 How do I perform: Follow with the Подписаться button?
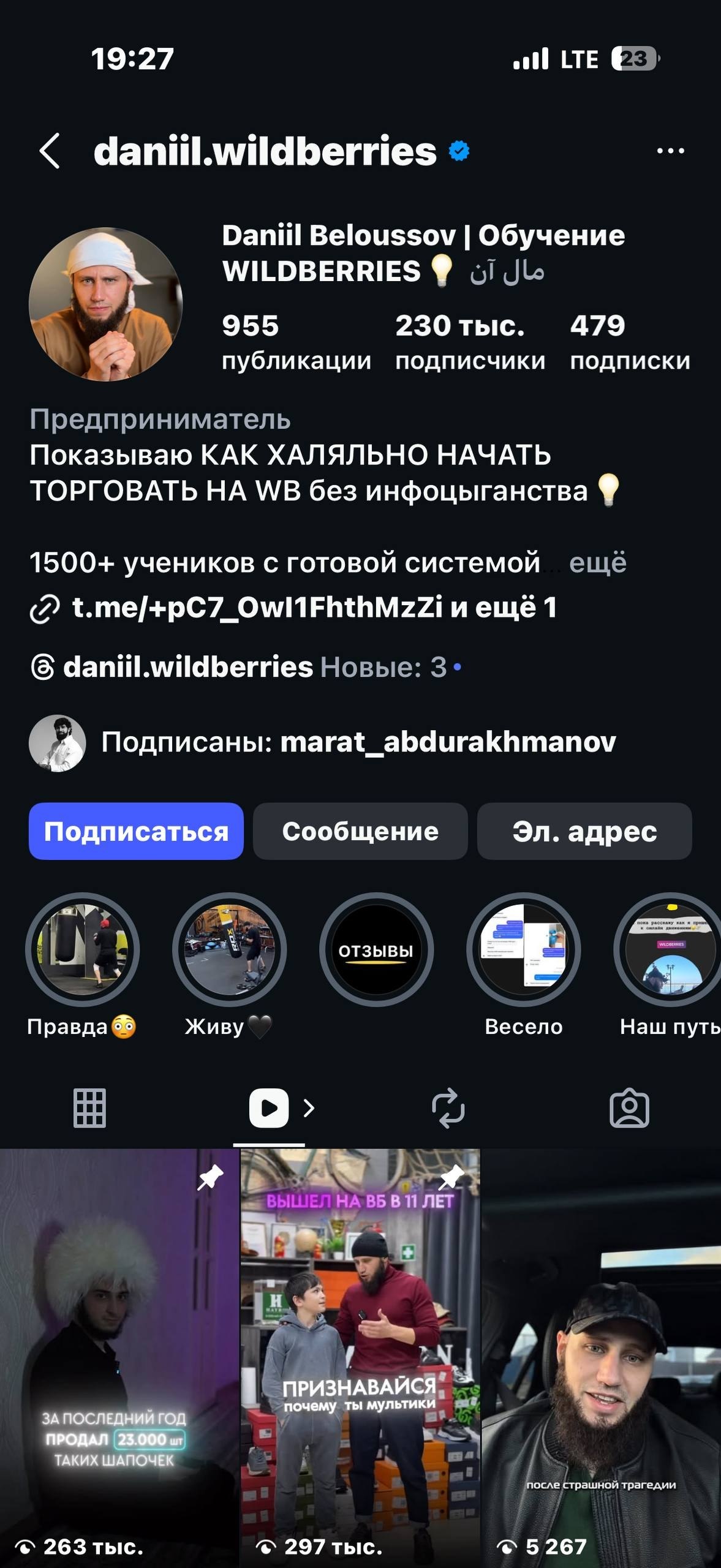[x=136, y=831]
